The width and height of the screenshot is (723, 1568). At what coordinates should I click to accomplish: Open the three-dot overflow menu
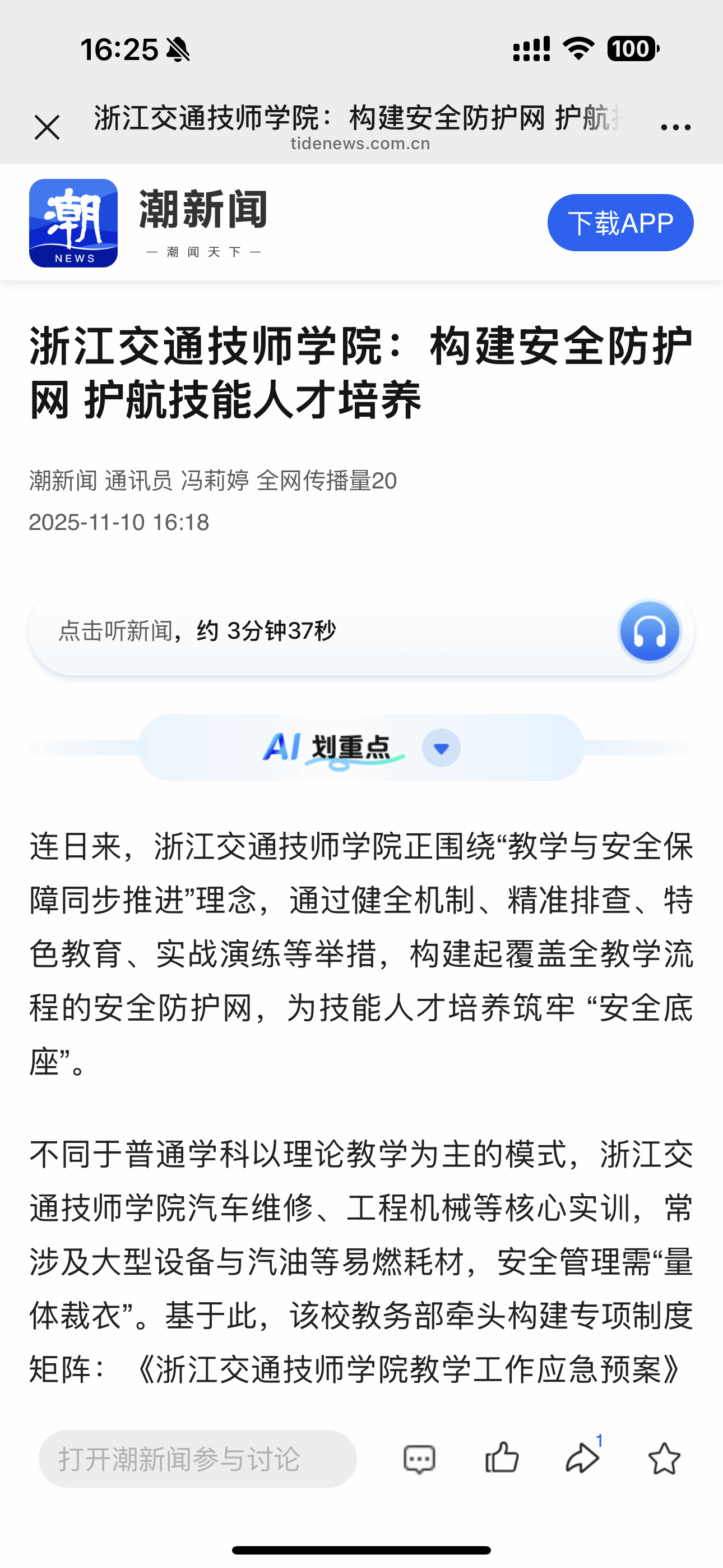pos(675,127)
